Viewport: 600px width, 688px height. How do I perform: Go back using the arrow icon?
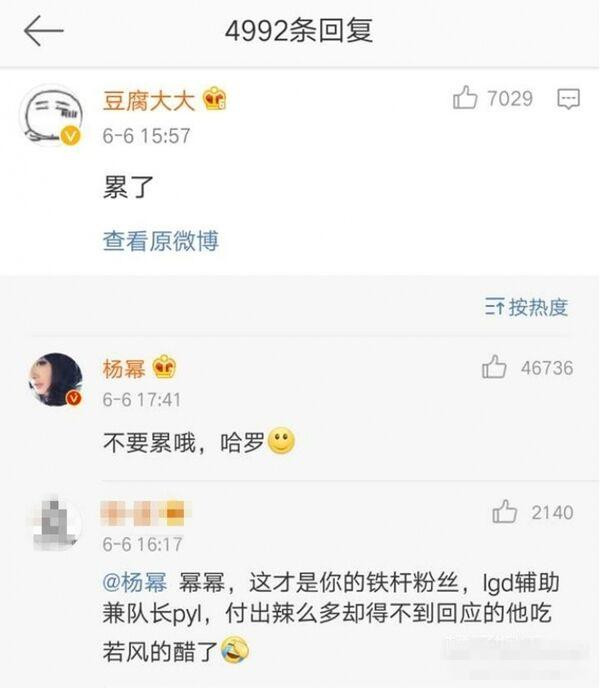click(x=42, y=31)
